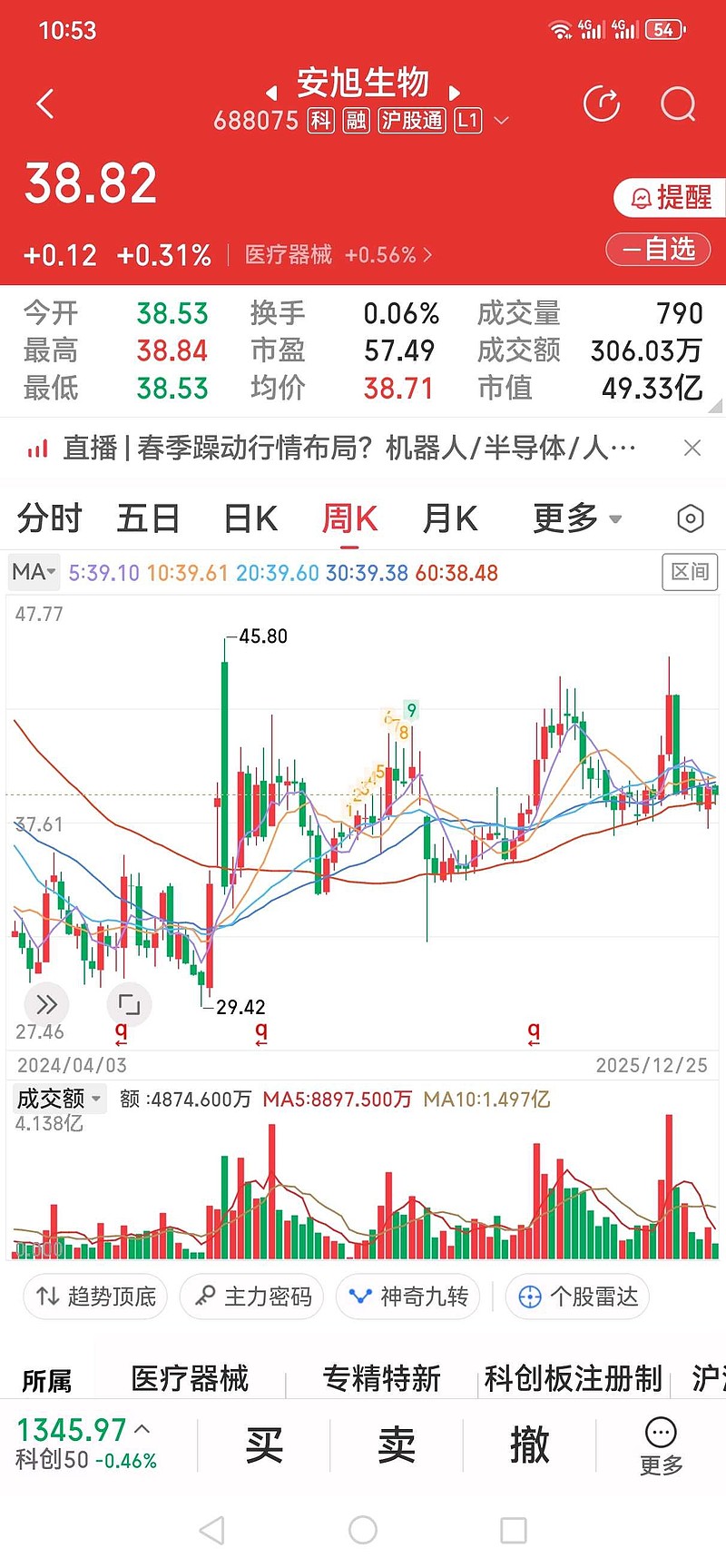Tap the screenshot region icon near chart bottom
The image size is (726, 1568).
pyautogui.click(x=129, y=1004)
